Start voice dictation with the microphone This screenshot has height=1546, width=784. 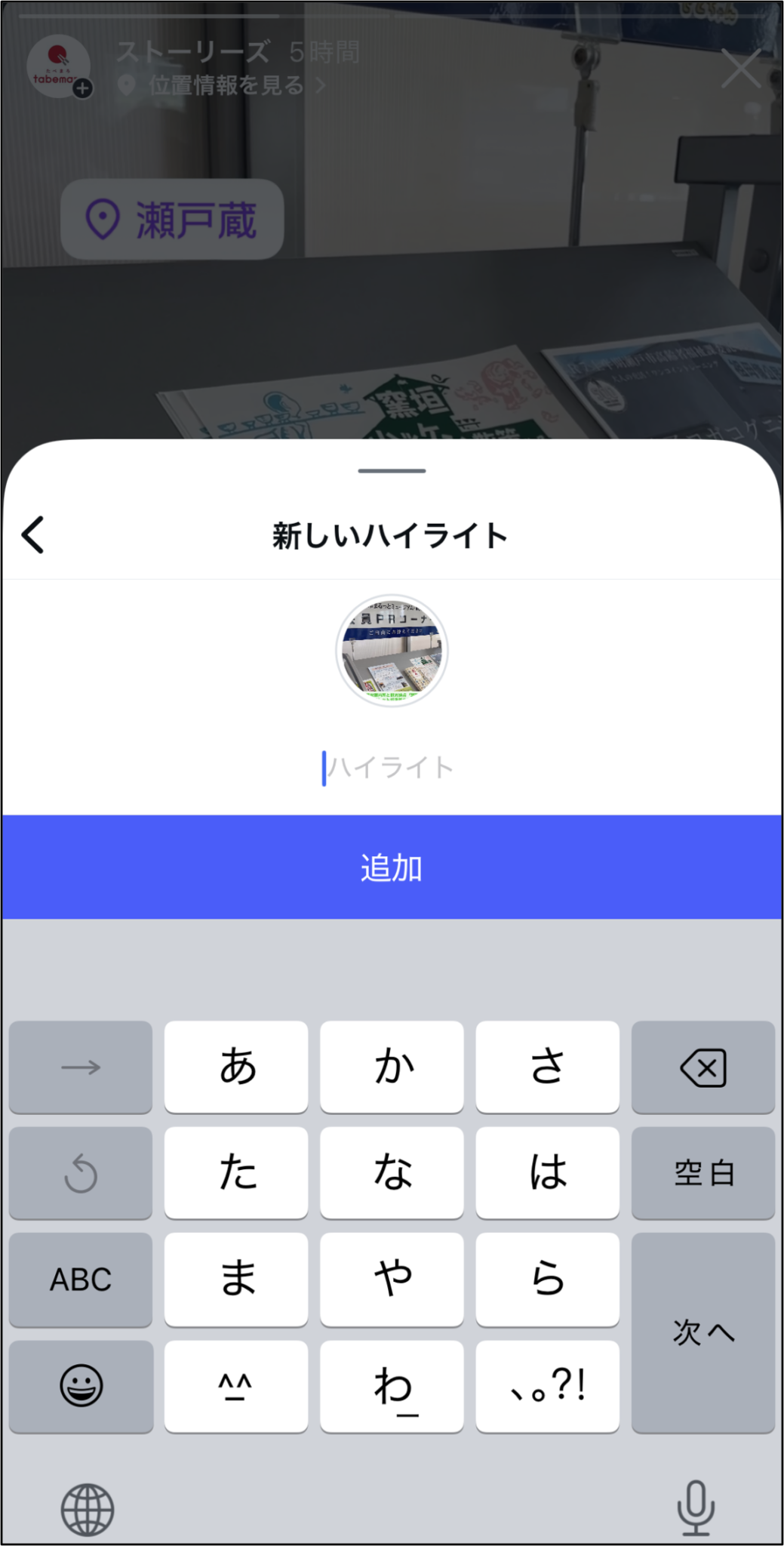[695, 1508]
